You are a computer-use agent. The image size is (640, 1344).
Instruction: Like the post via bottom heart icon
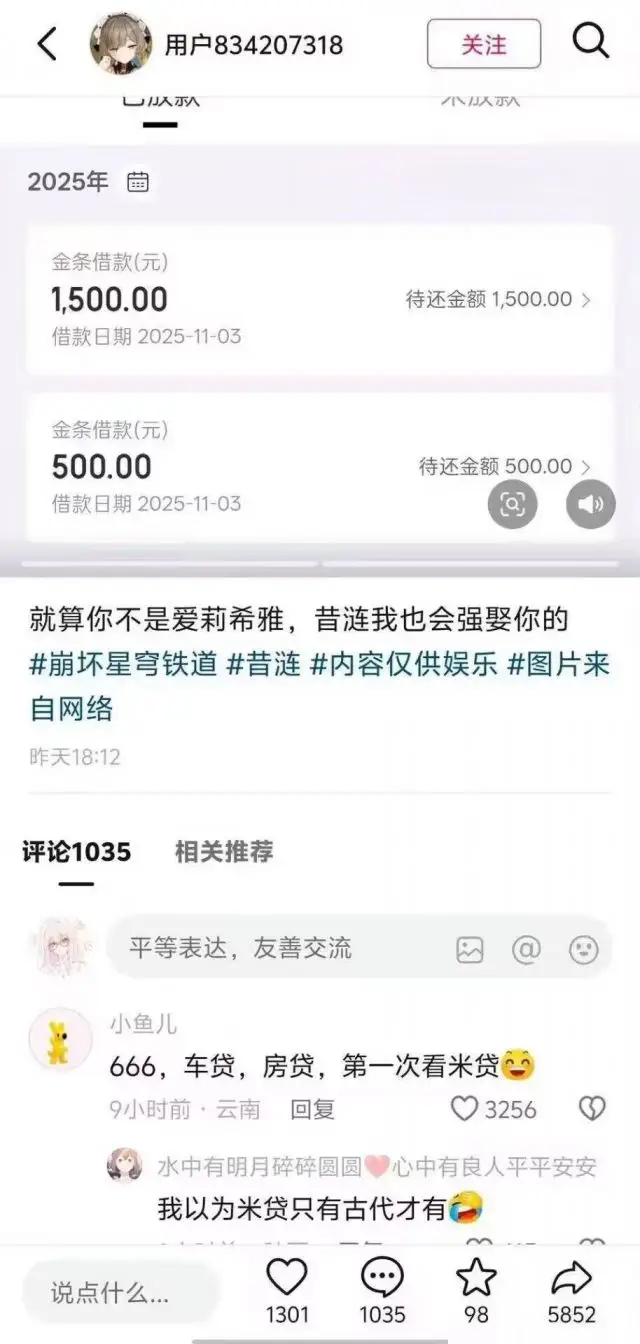pos(287,1278)
